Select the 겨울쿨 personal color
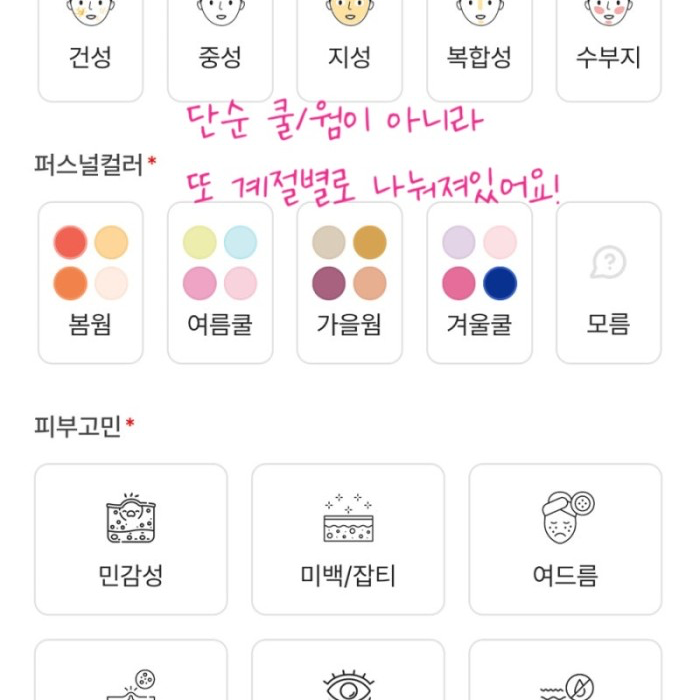This screenshot has width=700, height=700. (x=479, y=283)
